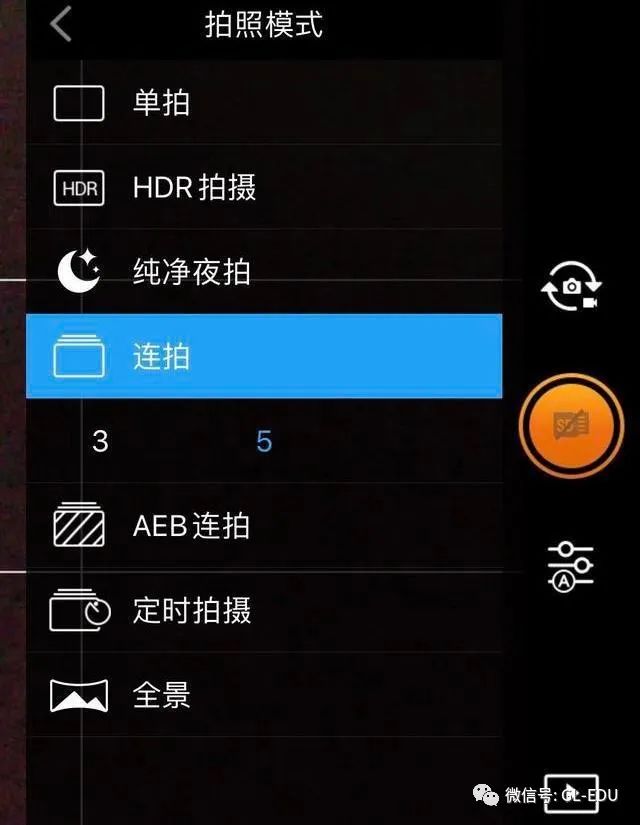Go back from the 拍照模式 menu
Screen dimensions: 640x825
click(x=62, y=24)
